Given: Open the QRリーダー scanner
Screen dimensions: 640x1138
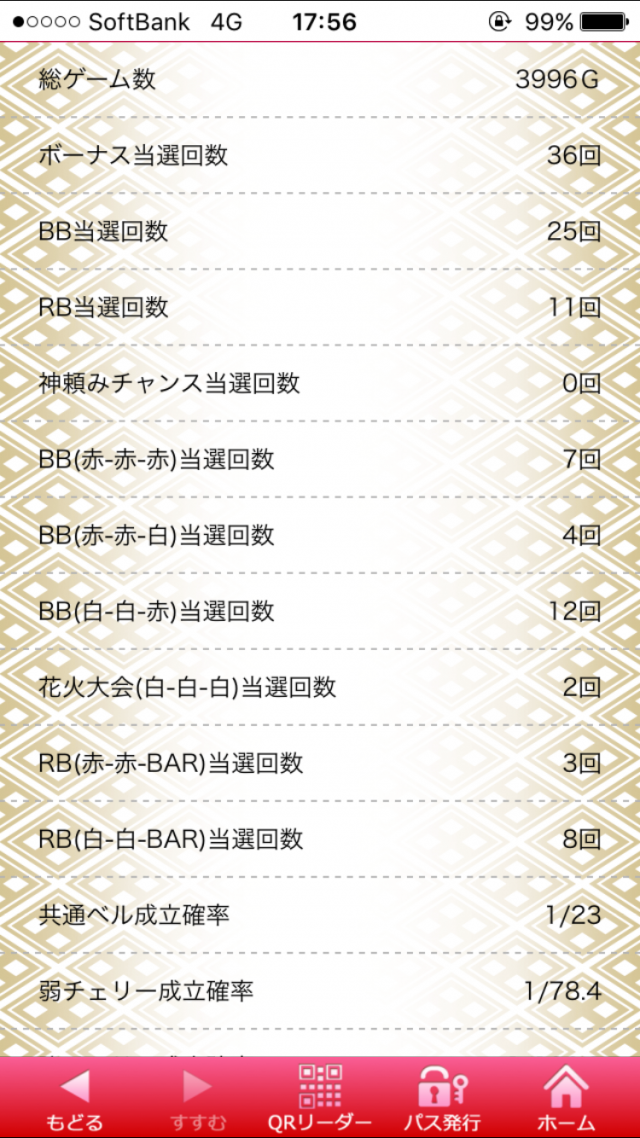Looking at the screenshot, I should [x=320, y=1098].
